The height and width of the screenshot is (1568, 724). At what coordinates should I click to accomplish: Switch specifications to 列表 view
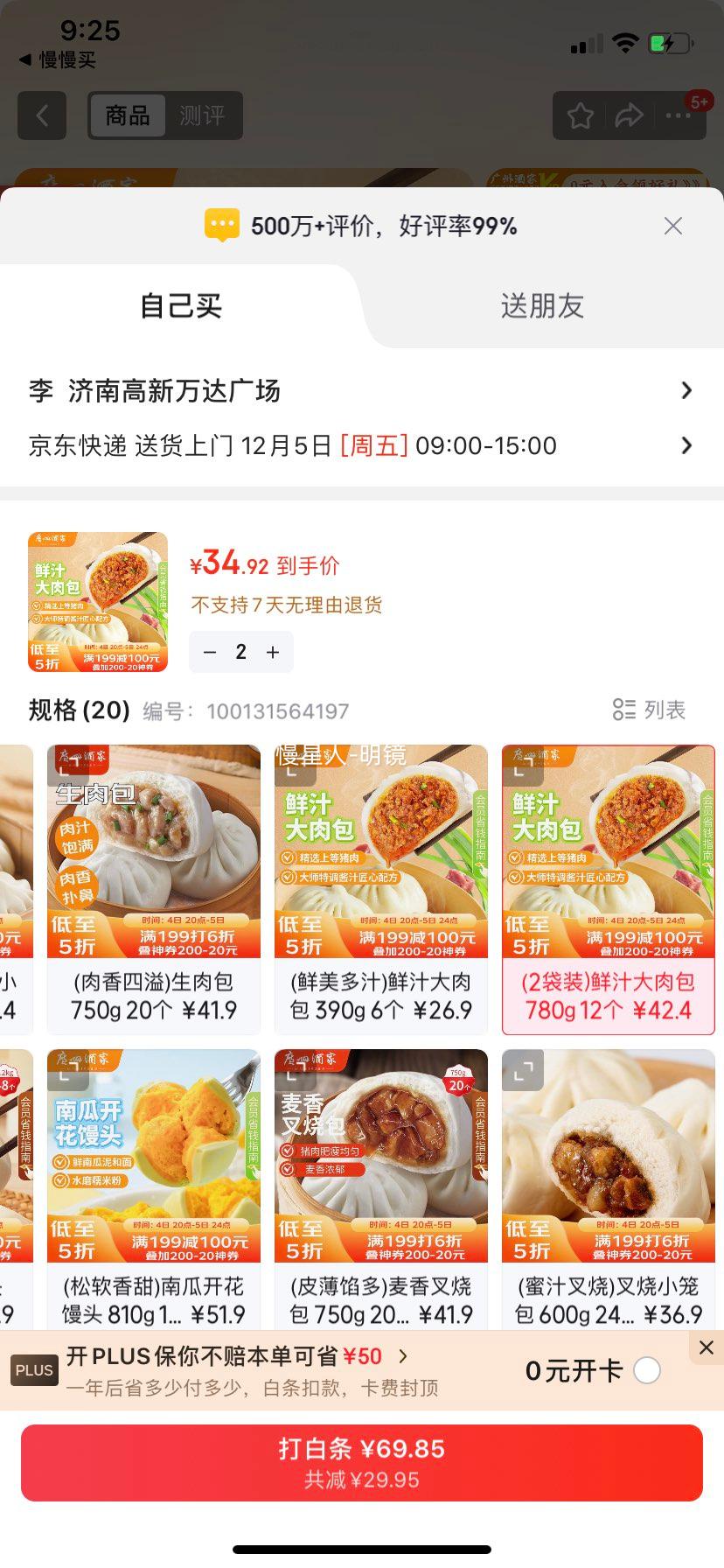[649, 710]
